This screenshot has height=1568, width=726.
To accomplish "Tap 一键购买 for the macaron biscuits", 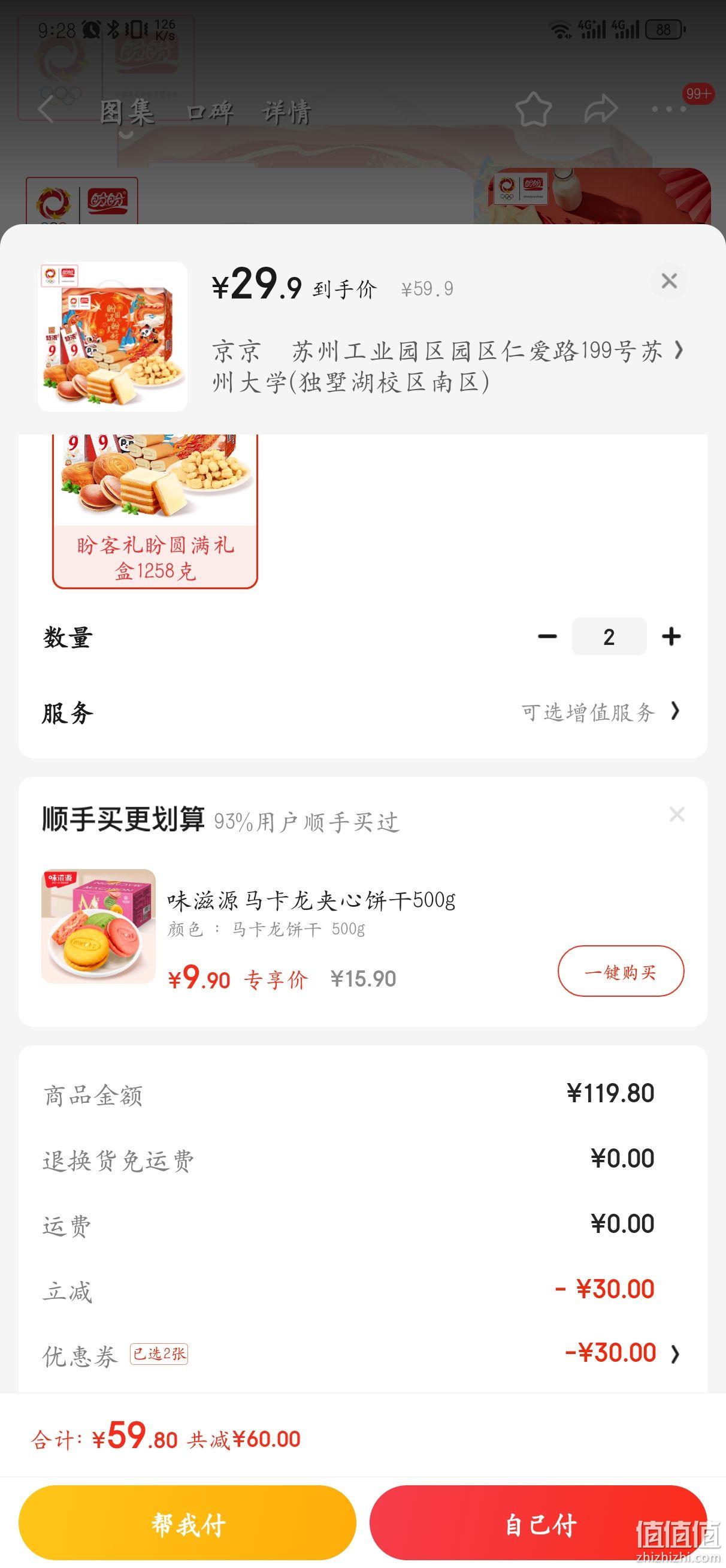I will (621, 971).
